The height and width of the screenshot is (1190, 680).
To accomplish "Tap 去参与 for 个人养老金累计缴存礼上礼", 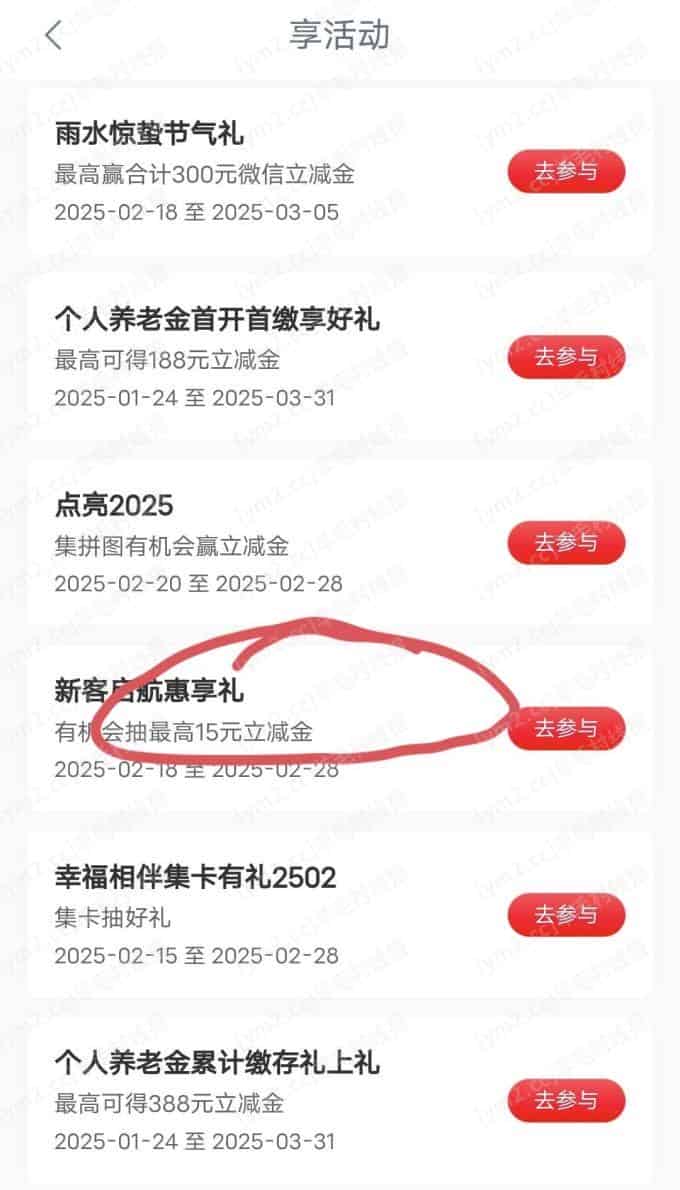I will point(566,1100).
